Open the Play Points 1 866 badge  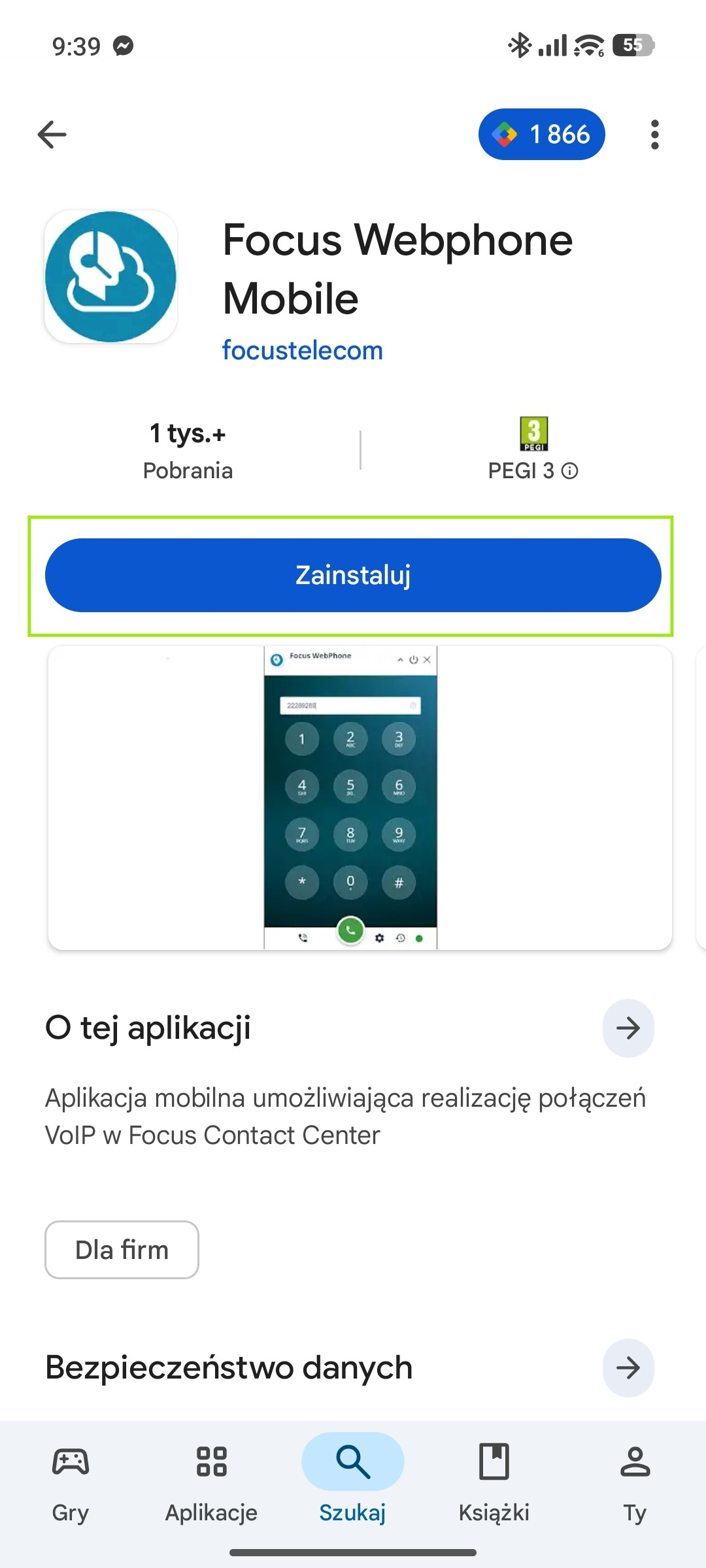[x=541, y=135]
